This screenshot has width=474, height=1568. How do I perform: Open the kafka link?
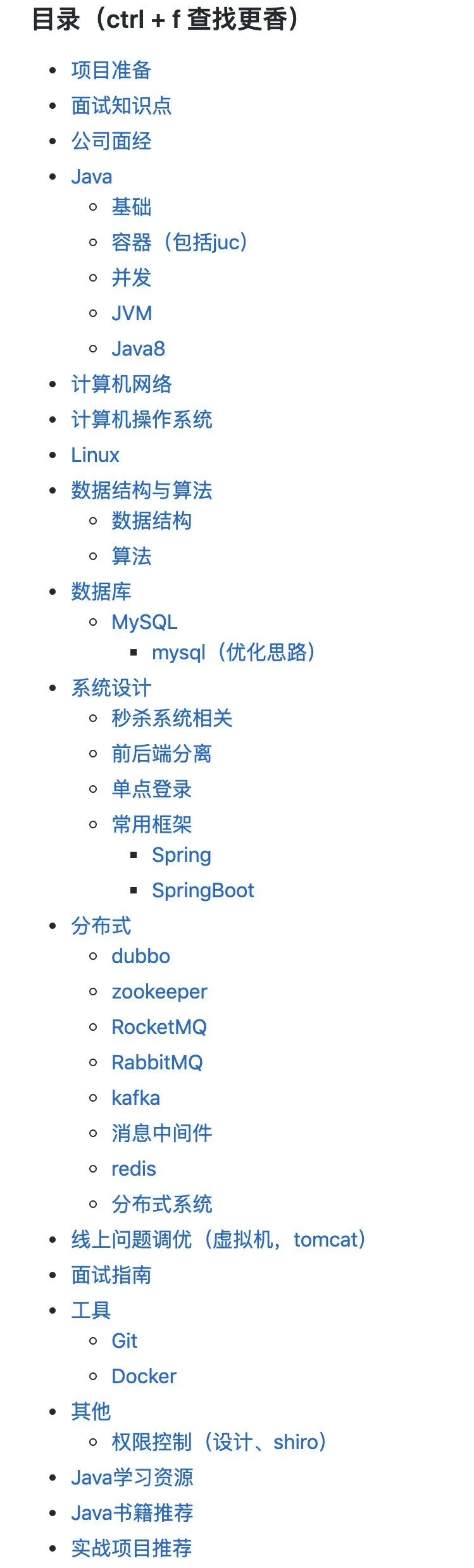pos(135,1098)
